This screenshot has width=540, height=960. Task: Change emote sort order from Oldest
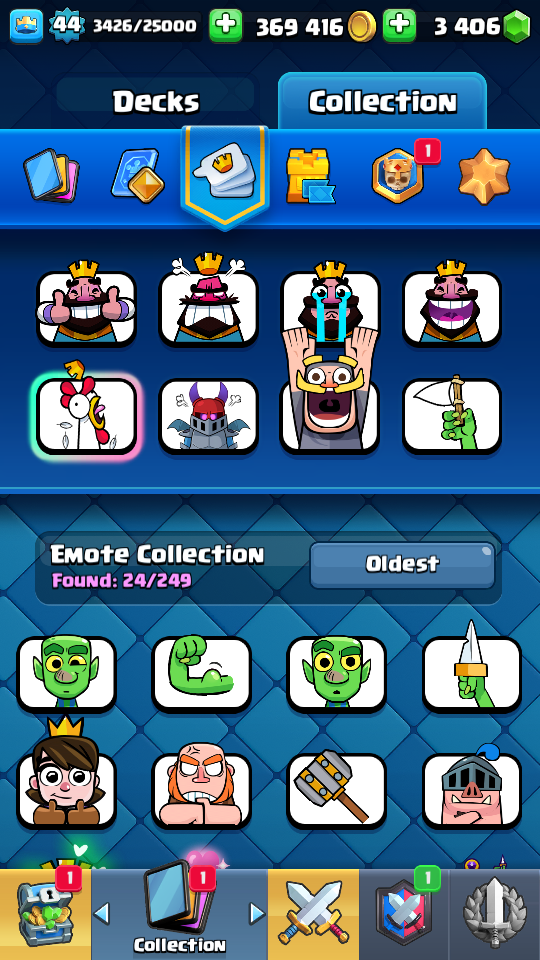tap(402, 564)
